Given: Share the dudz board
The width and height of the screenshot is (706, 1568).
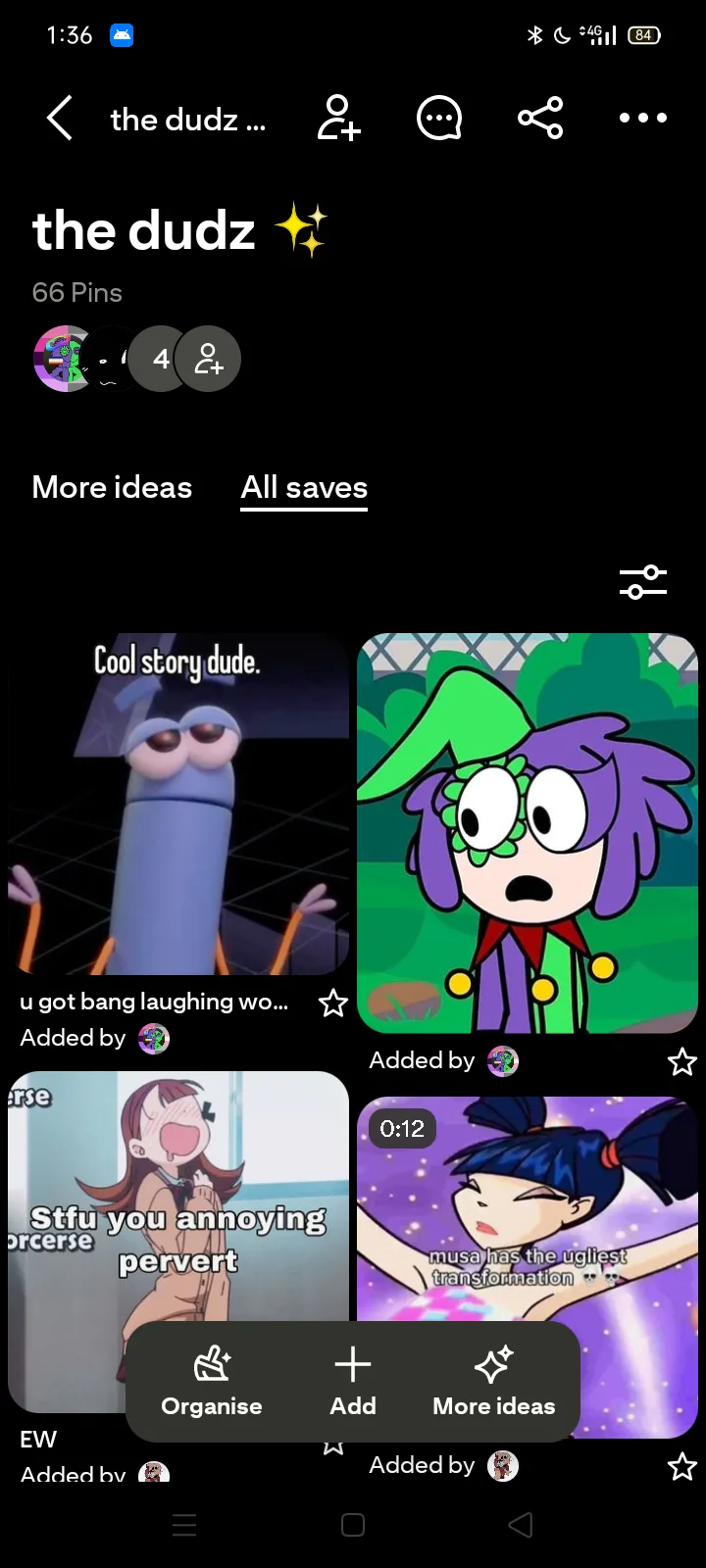Looking at the screenshot, I should pos(540,119).
